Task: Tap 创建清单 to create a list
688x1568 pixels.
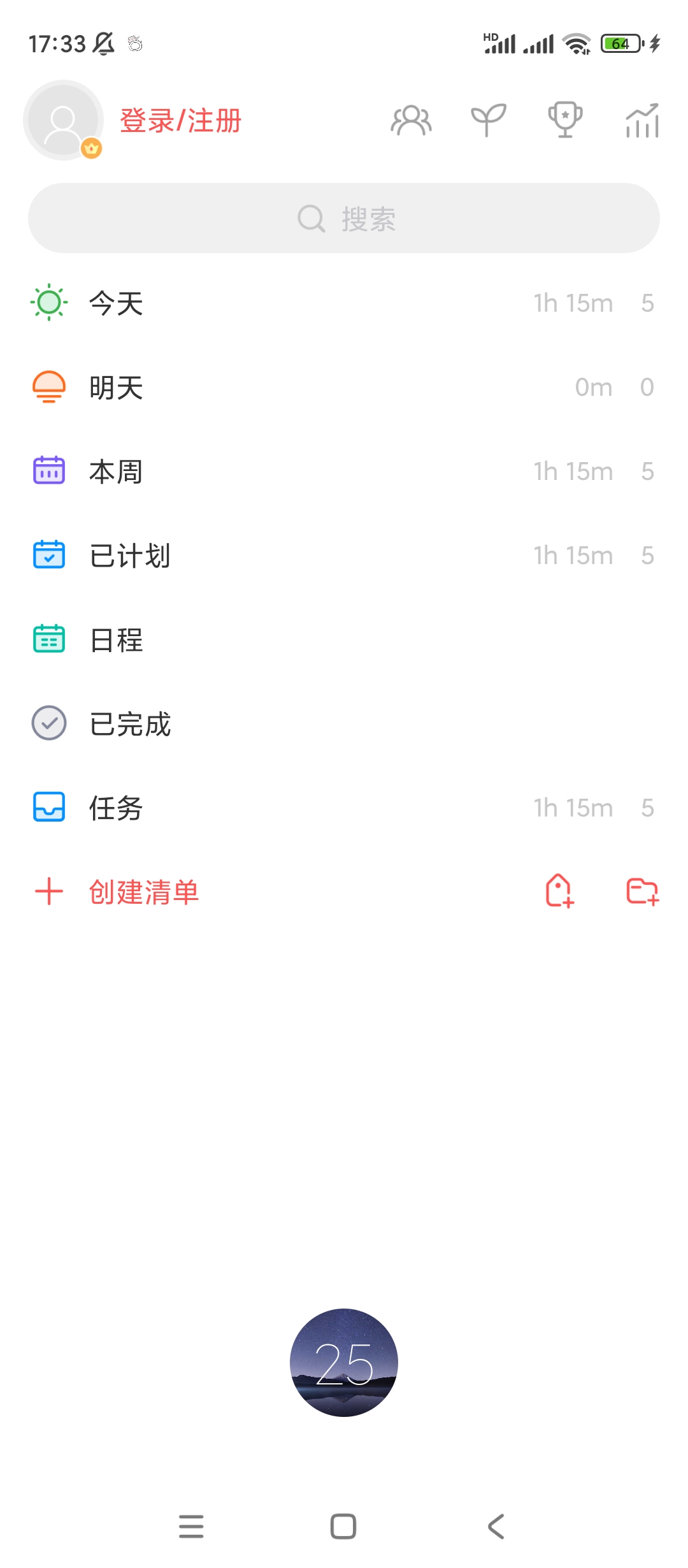Action: point(143,892)
